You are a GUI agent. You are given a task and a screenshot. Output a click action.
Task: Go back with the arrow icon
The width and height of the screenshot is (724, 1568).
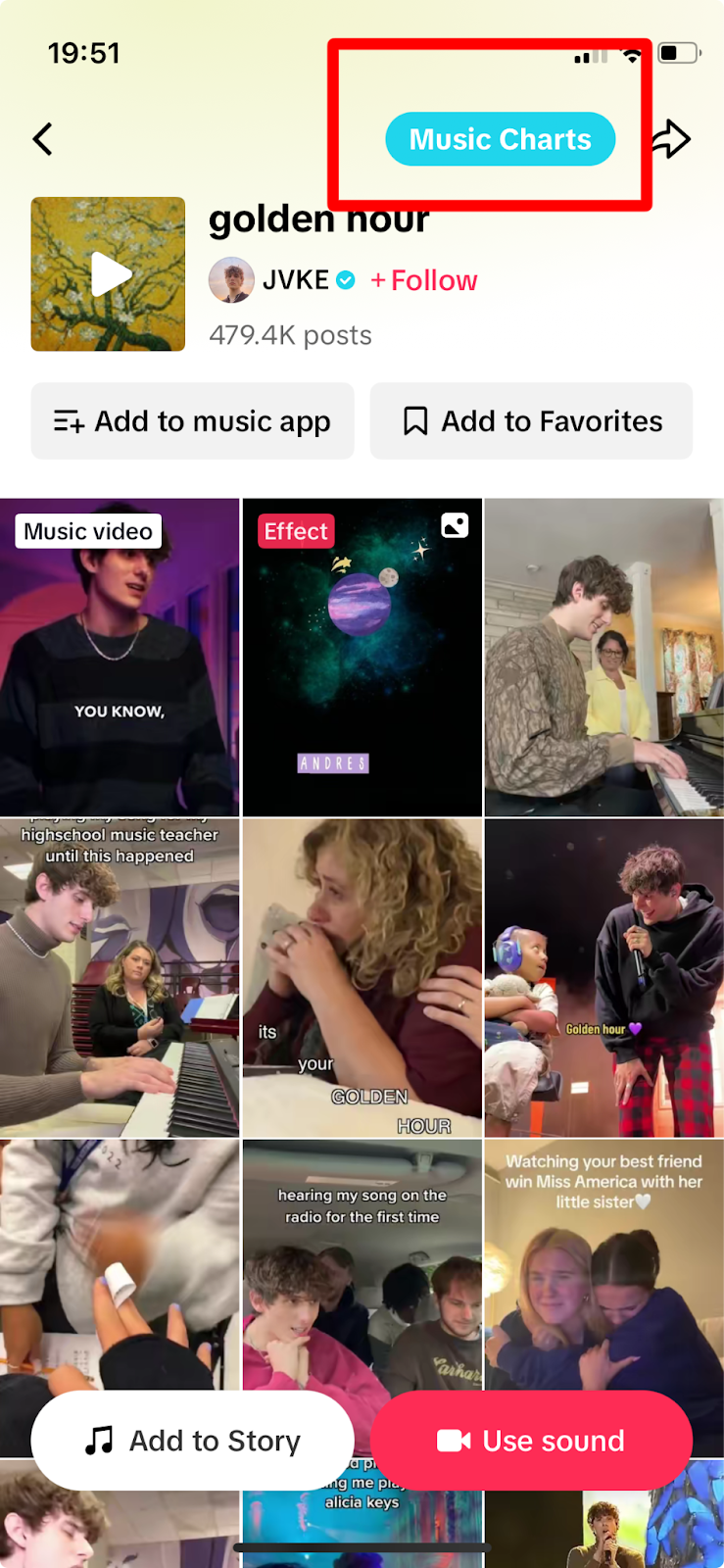point(43,139)
